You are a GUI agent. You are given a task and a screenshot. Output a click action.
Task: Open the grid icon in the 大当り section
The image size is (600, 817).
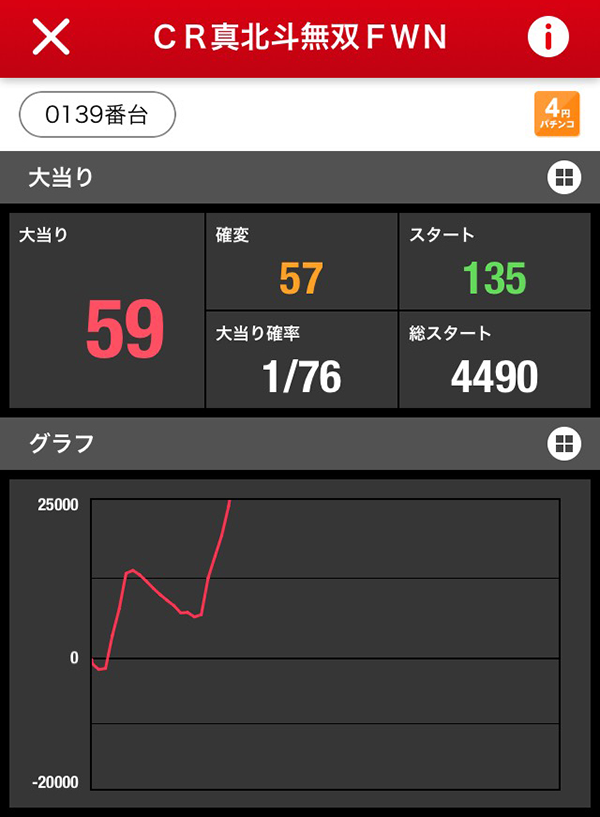click(564, 178)
